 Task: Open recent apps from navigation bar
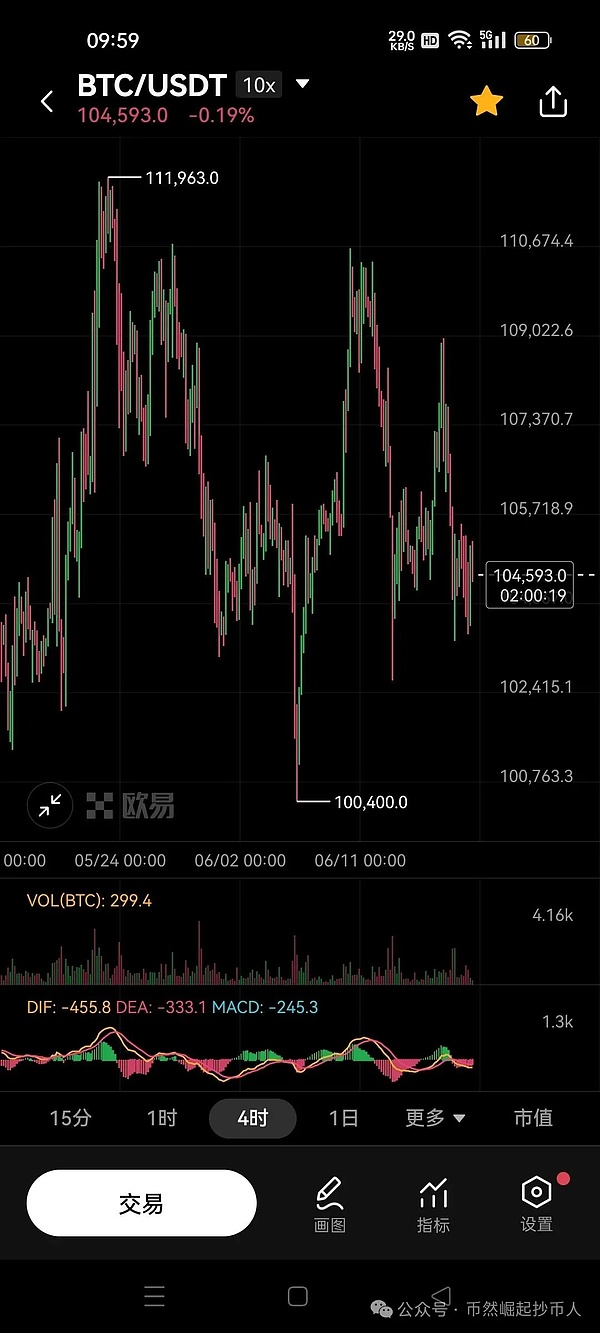(x=154, y=1297)
